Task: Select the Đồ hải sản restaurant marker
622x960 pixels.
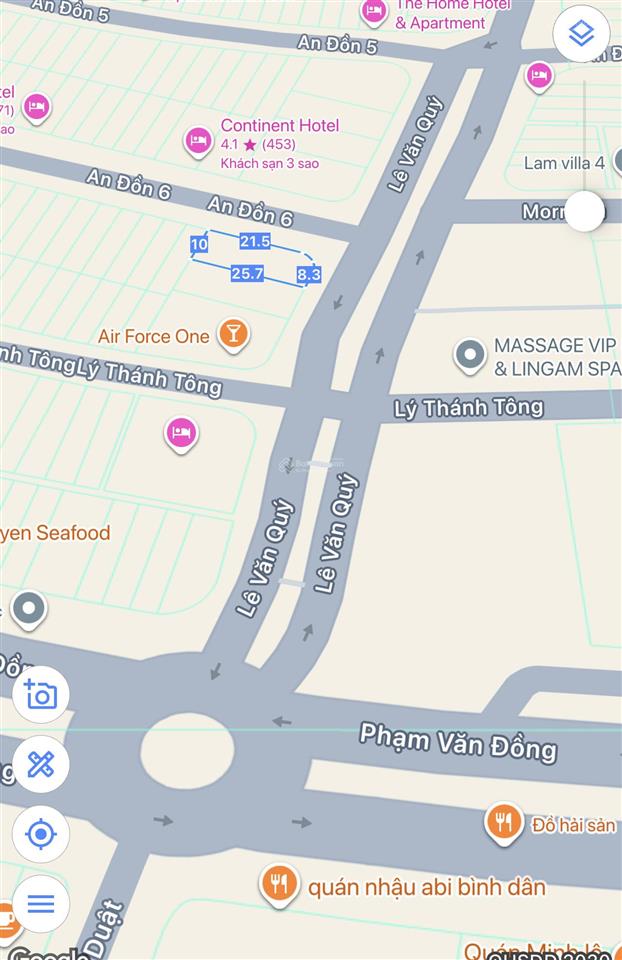Action: pos(504,822)
